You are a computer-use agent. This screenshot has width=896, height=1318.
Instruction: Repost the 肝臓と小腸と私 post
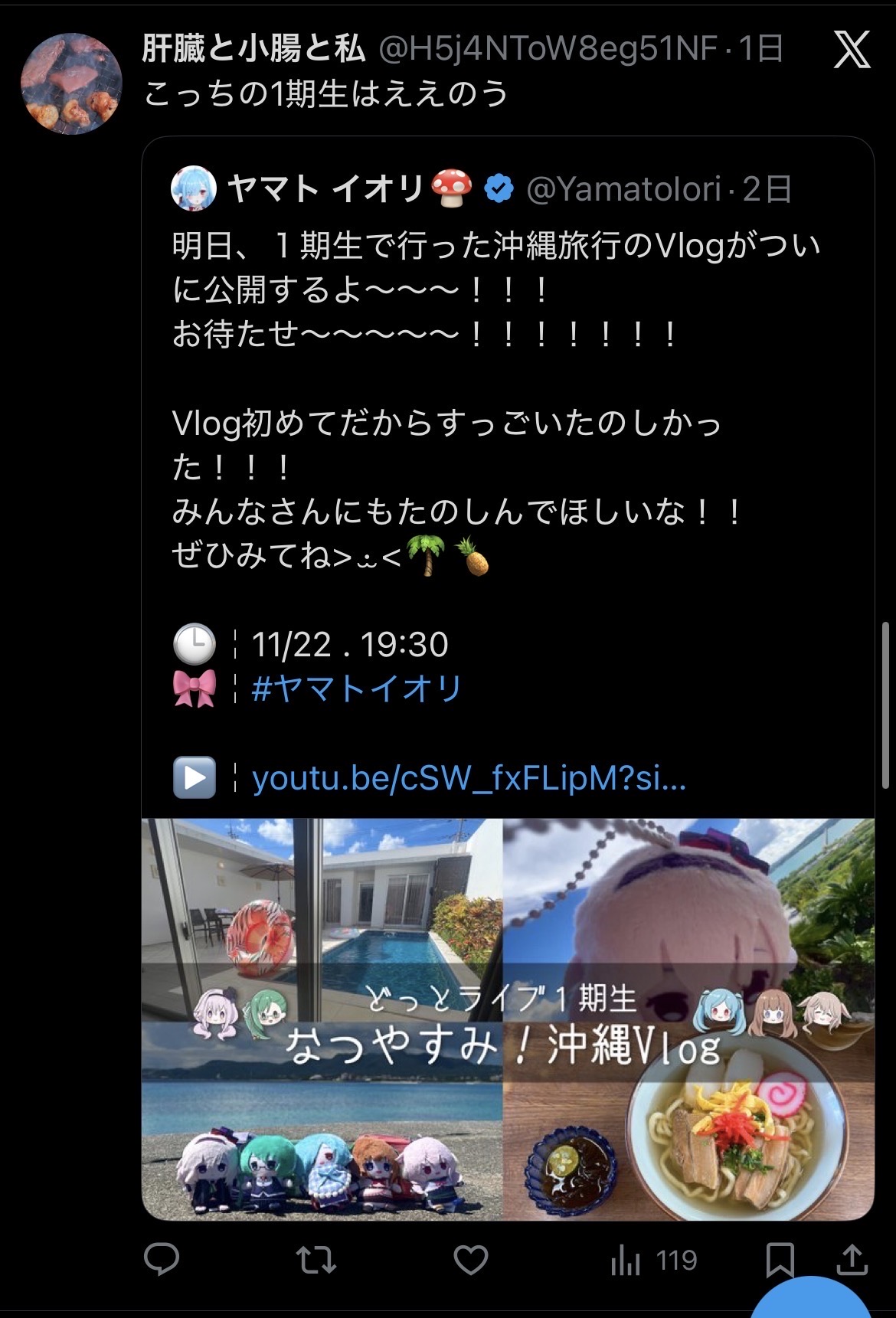click(316, 1260)
